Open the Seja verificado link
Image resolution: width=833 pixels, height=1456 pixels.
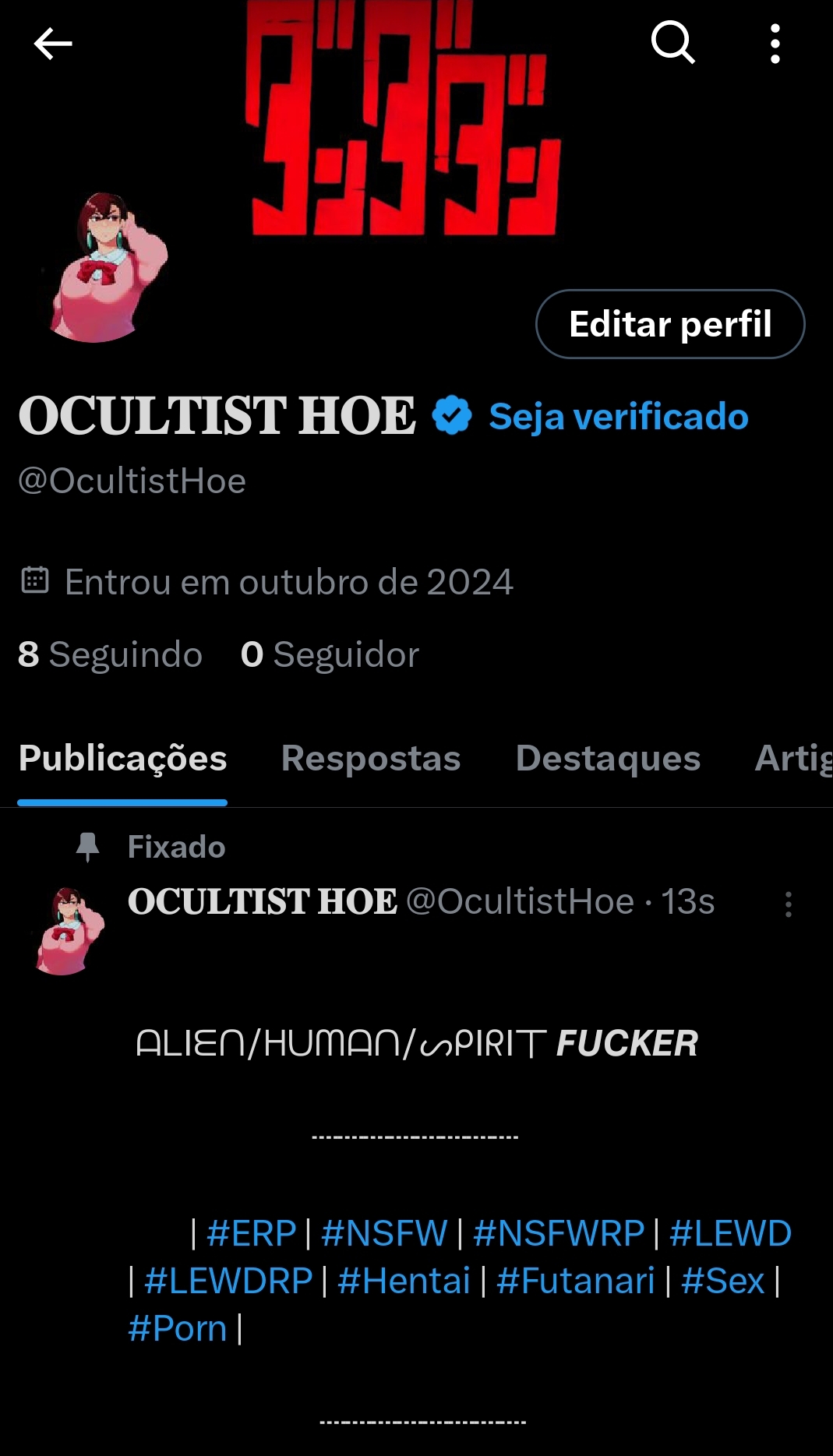pos(619,417)
